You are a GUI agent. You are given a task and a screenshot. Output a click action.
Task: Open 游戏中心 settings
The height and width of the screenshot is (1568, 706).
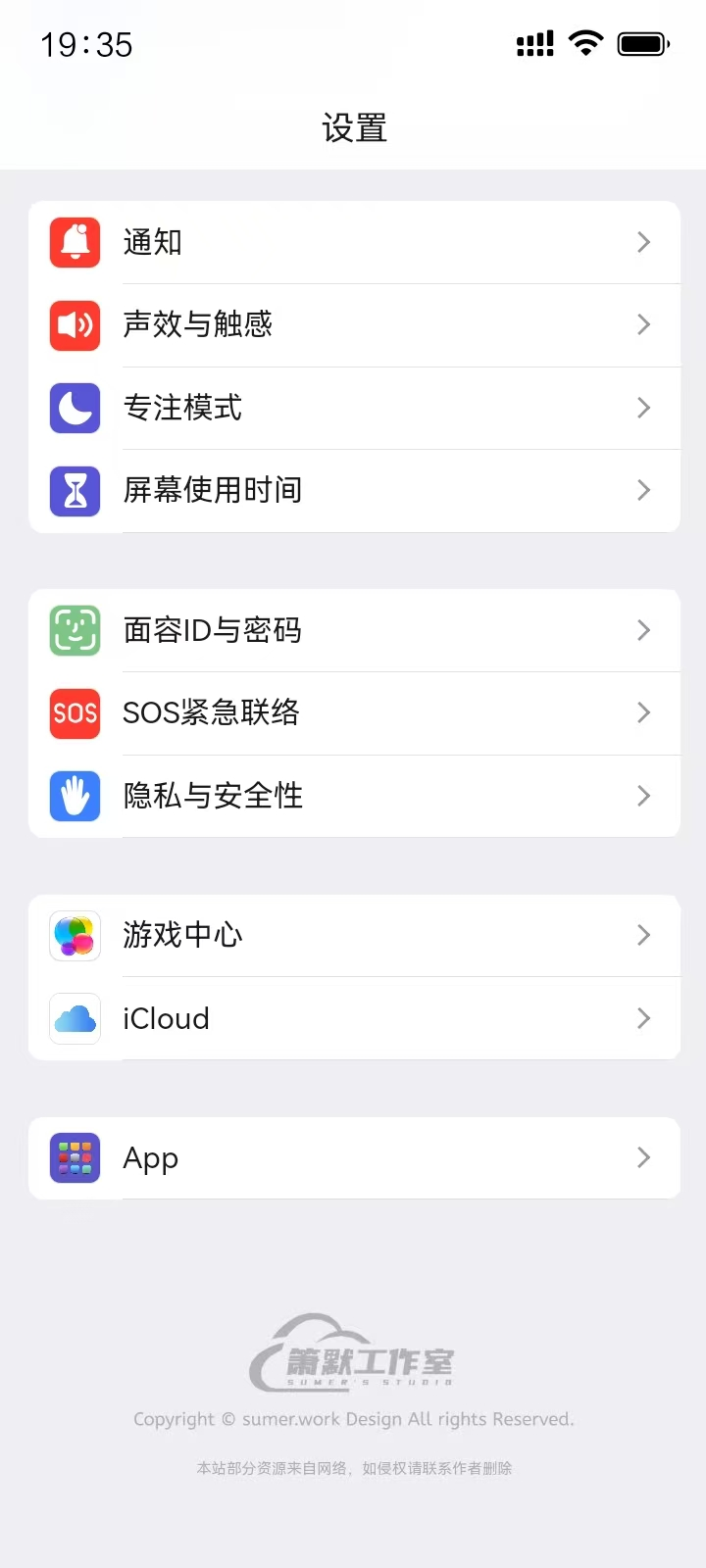pyautogui.click(x=353, y=935)
